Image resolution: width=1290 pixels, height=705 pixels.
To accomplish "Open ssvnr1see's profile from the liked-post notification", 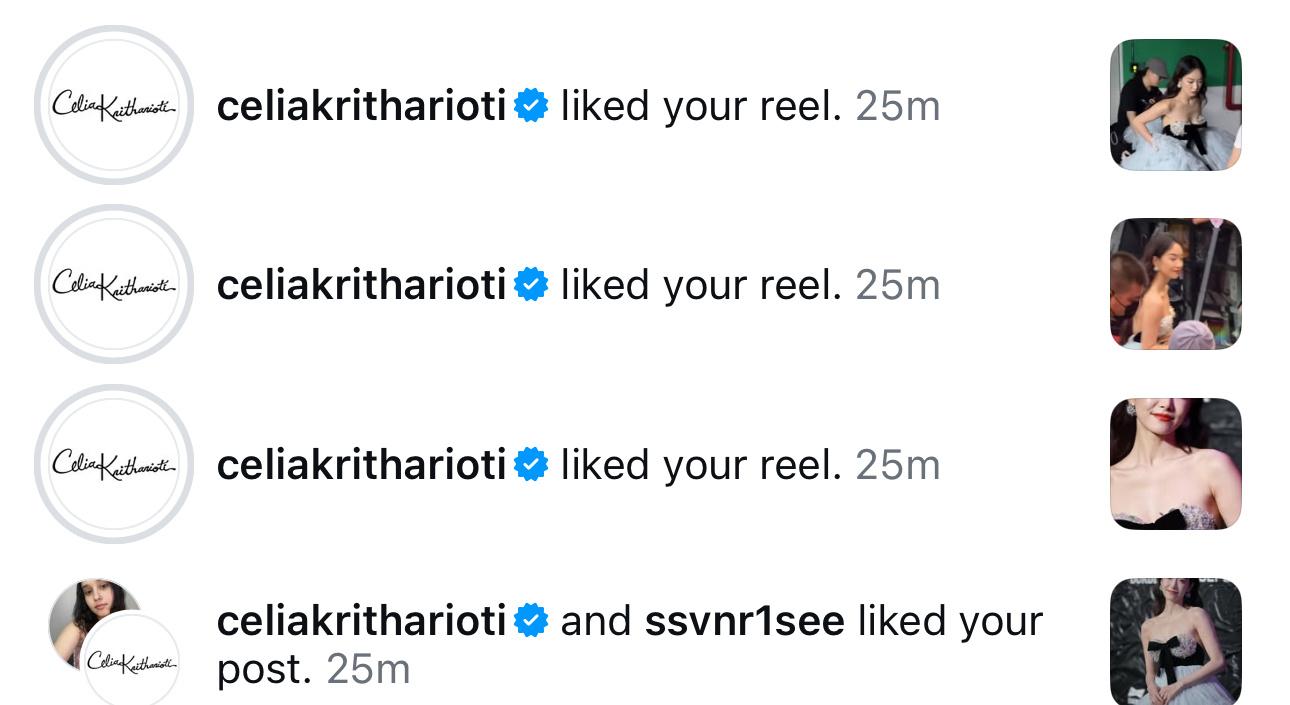I will click(x=744, y=622).
